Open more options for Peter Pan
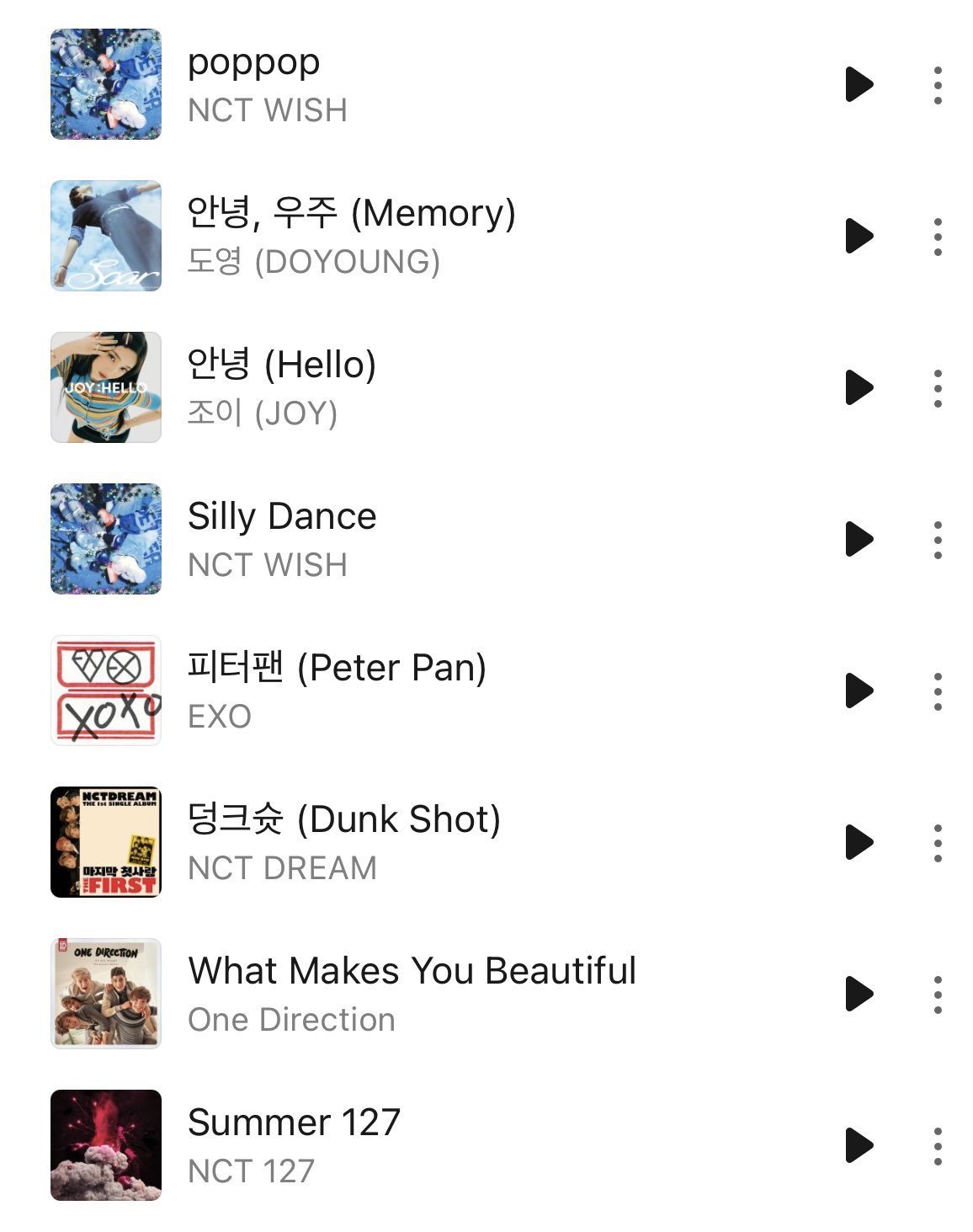The height and width of the screenshot is (1232, 973). point(938,691)
